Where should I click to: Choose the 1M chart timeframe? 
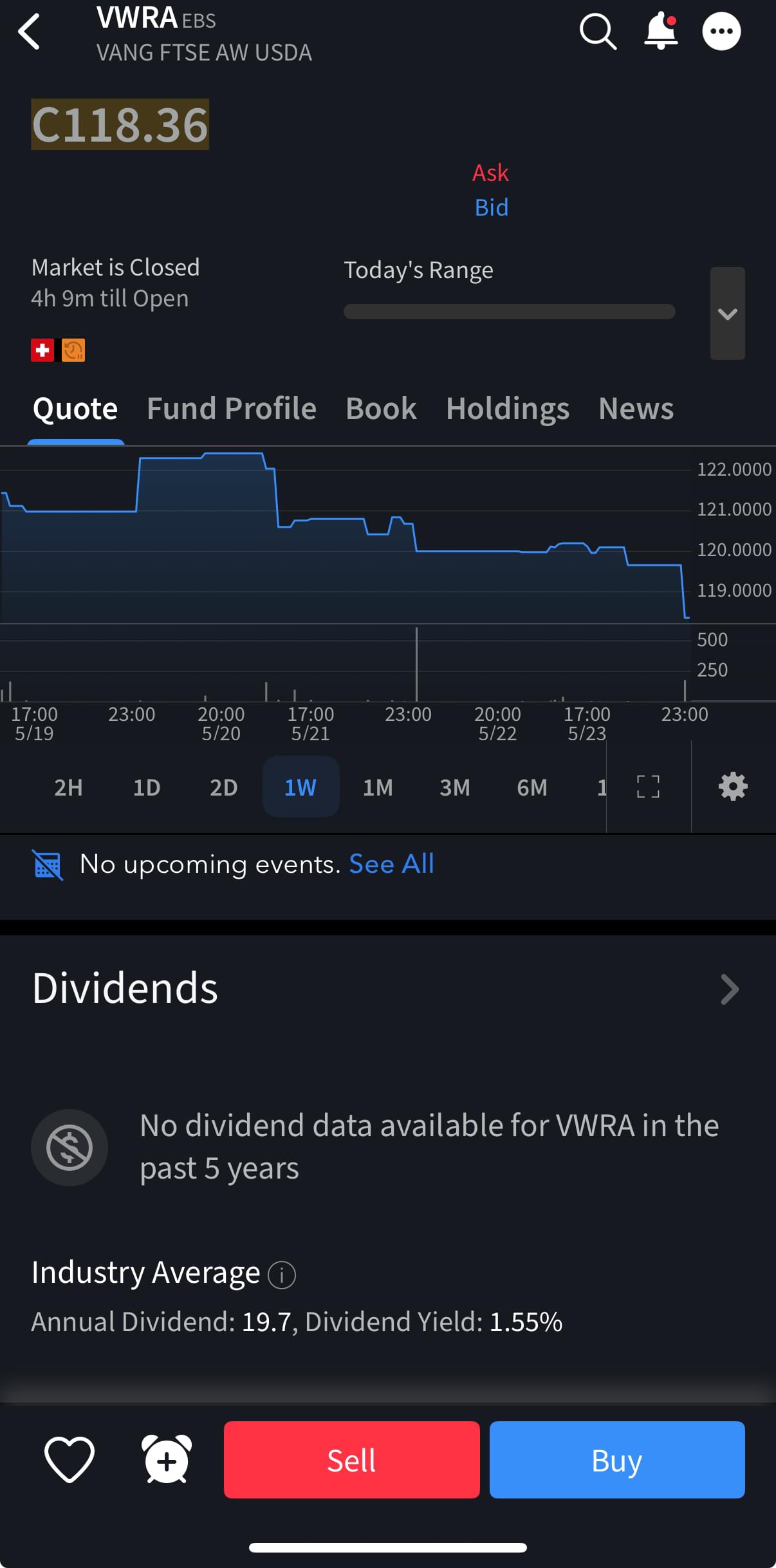(378, 787)
